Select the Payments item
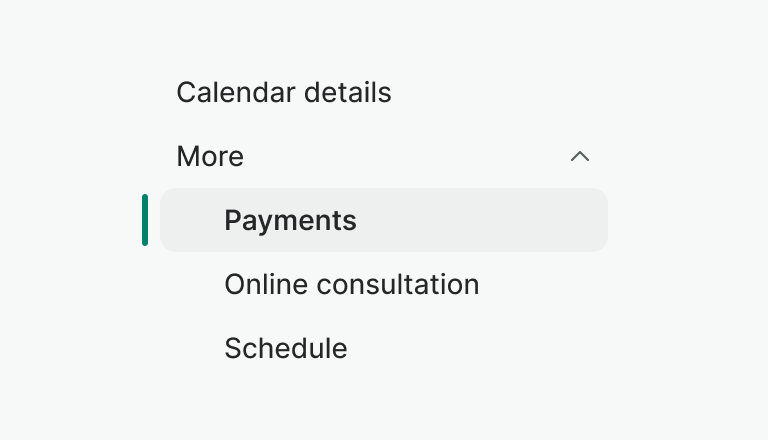Screen dimensions: 768x440 (290, 220)
